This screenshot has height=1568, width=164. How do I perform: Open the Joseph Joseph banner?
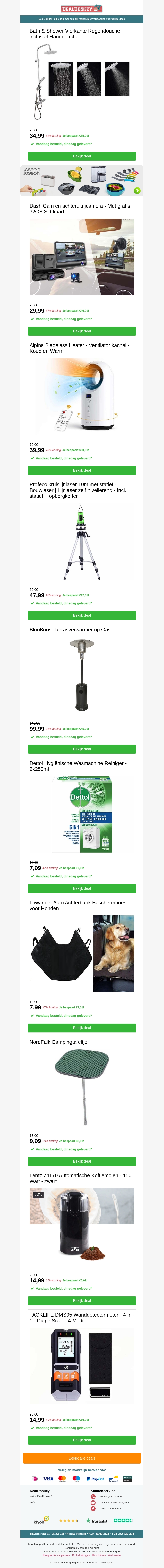pos(82,181)
